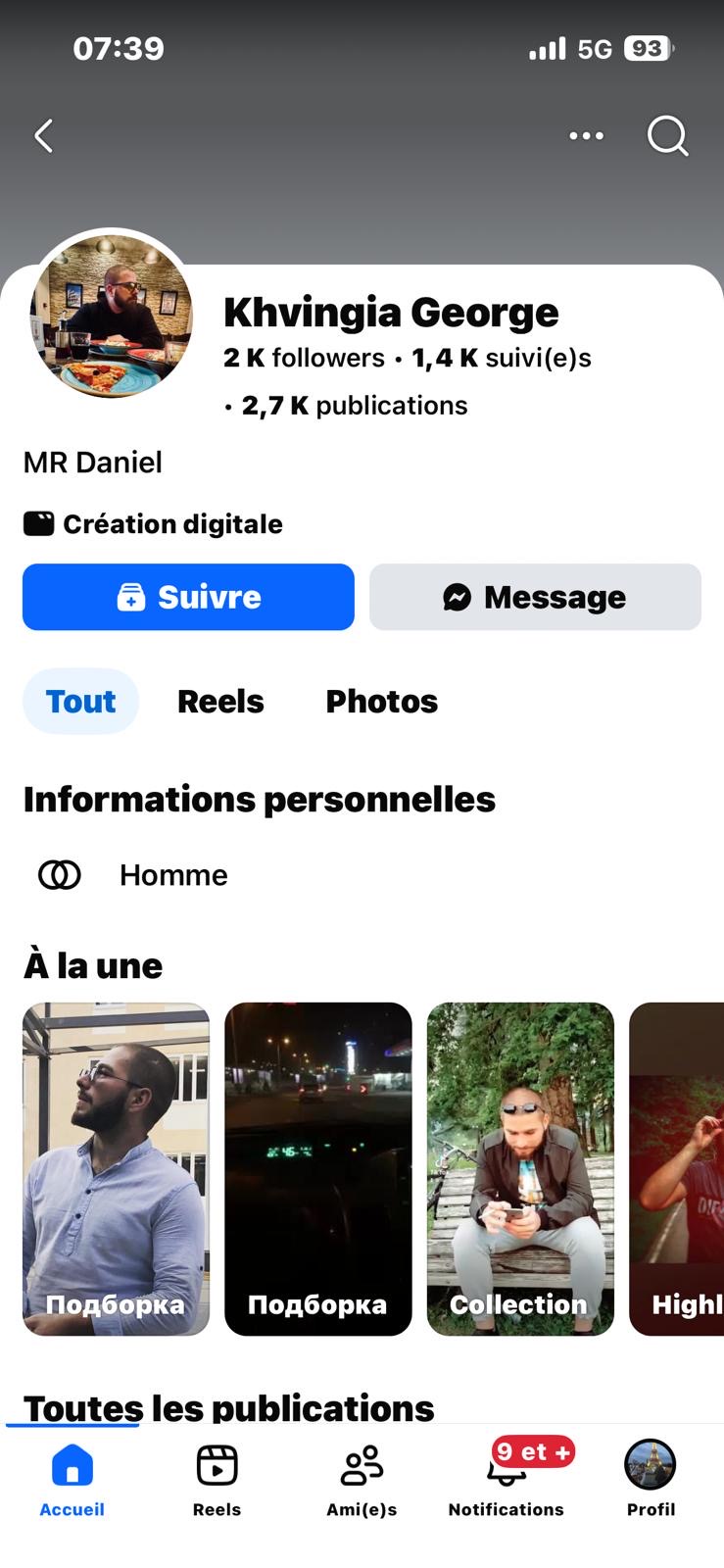Select the Tout filter tab
This screenshot has width=724, height=1568.
(x=80, y=702)
